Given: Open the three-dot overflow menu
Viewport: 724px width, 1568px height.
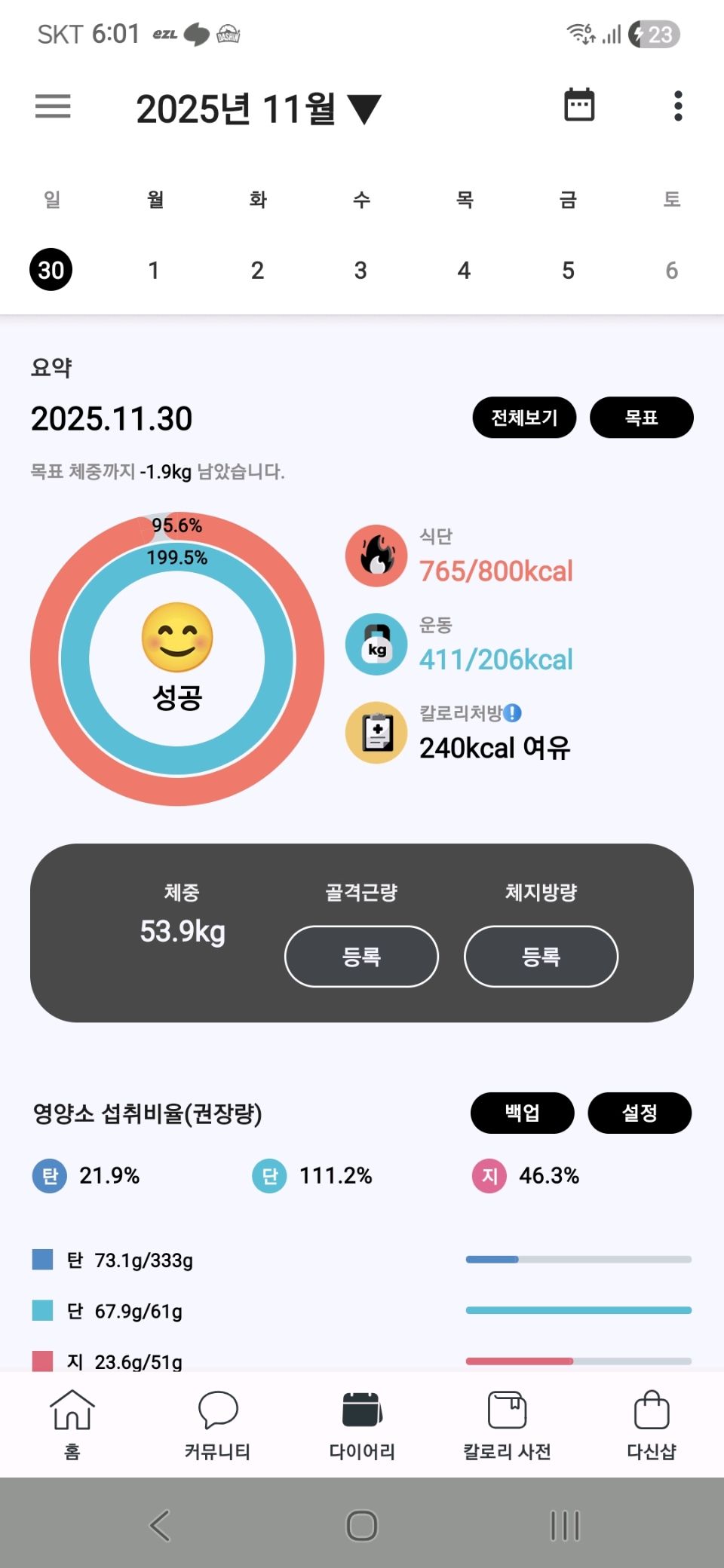Looking at the screenshot, I should (x=678, y=106).
